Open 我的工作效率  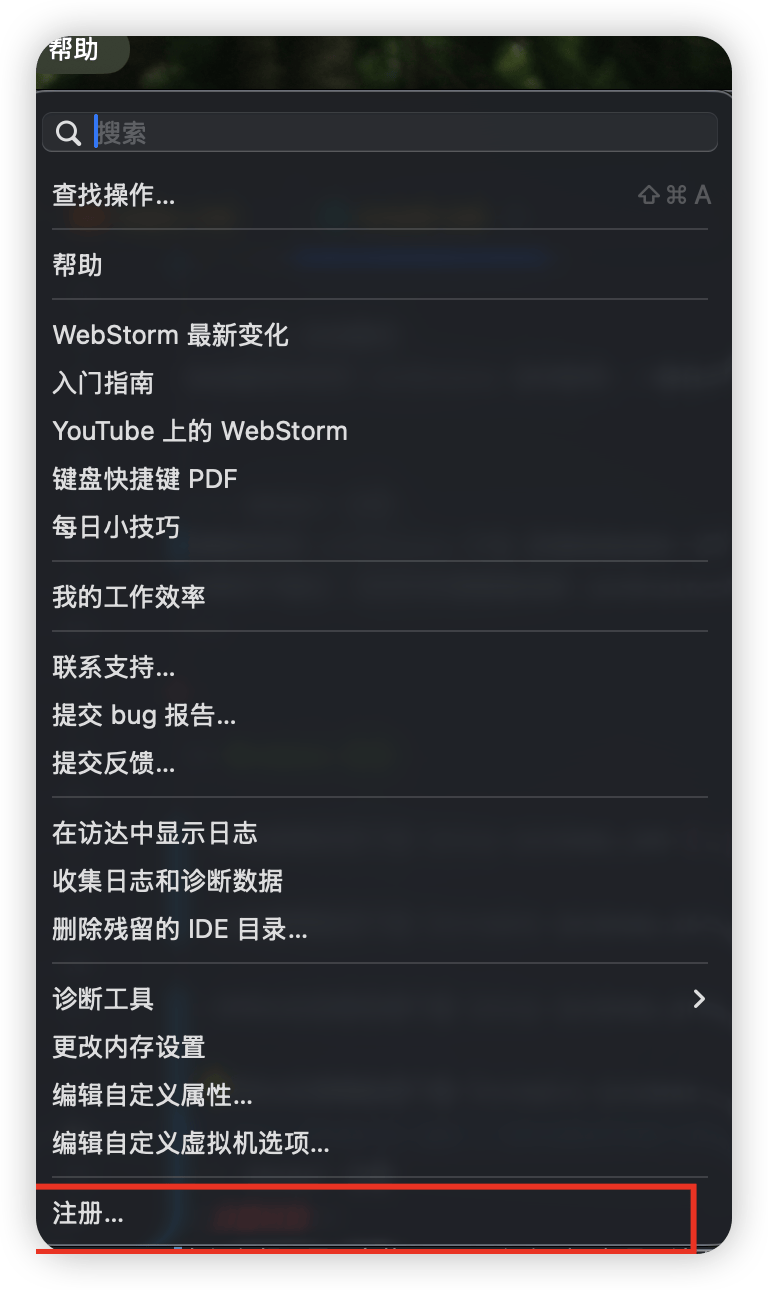point(129,597)
